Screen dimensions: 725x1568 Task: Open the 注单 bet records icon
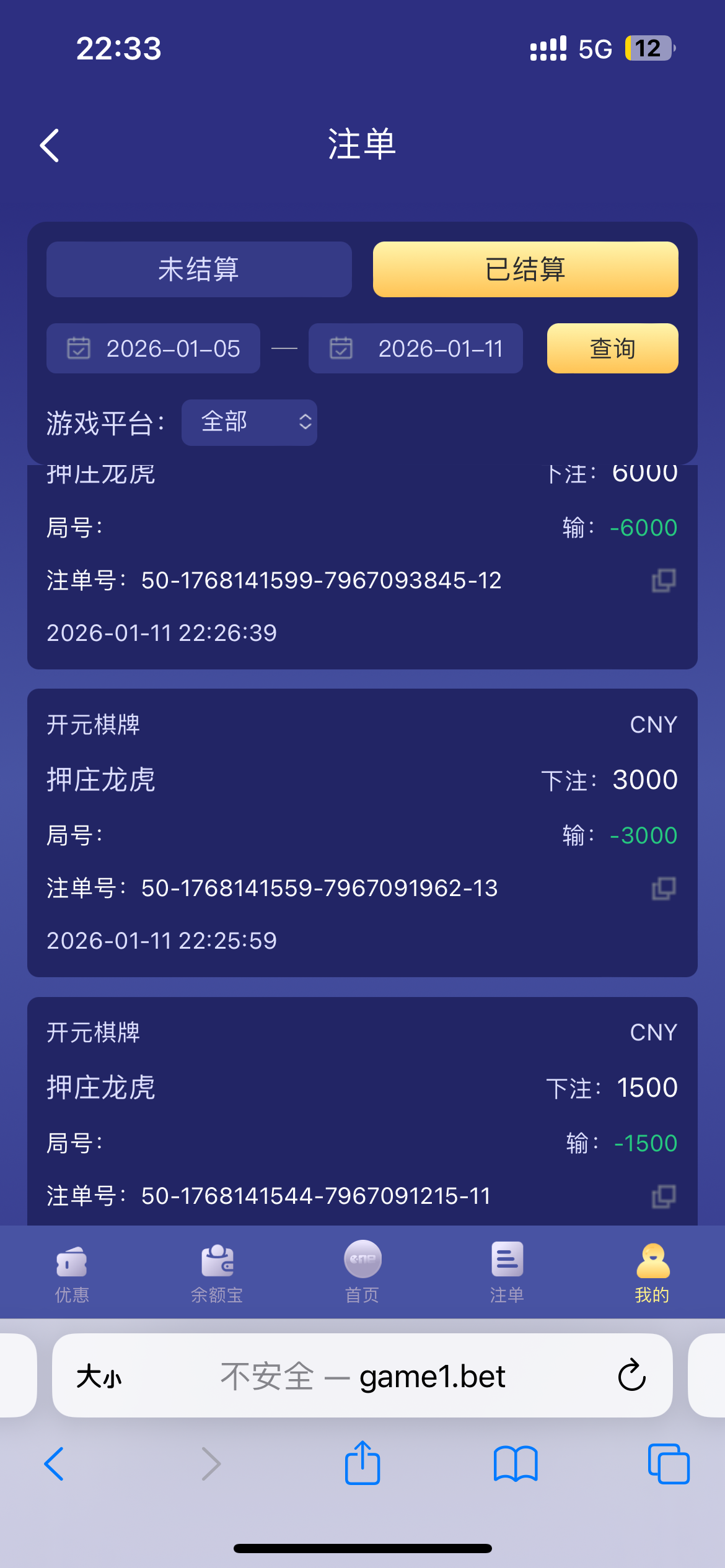[507, 1263]
